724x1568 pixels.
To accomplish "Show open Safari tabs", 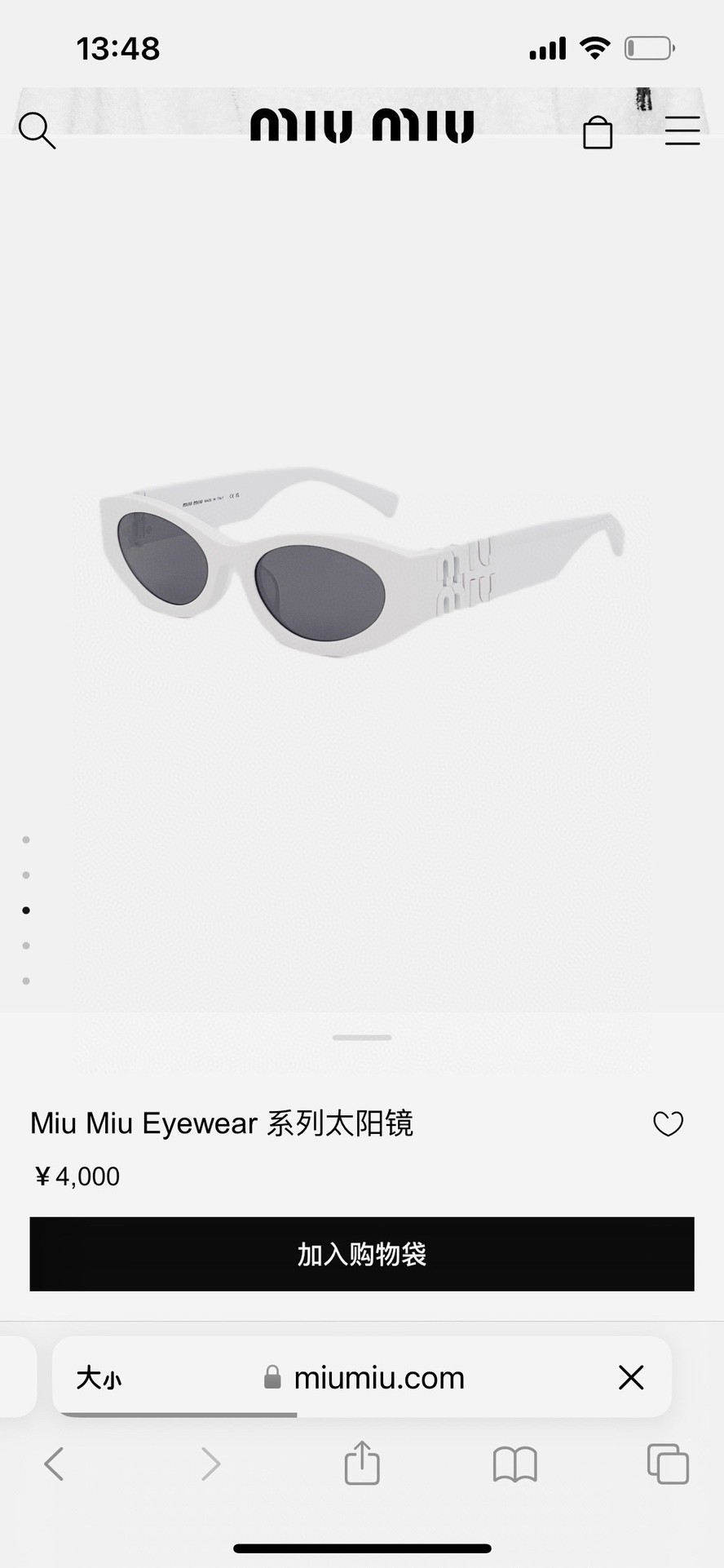I will click(x=668, y=1464).
